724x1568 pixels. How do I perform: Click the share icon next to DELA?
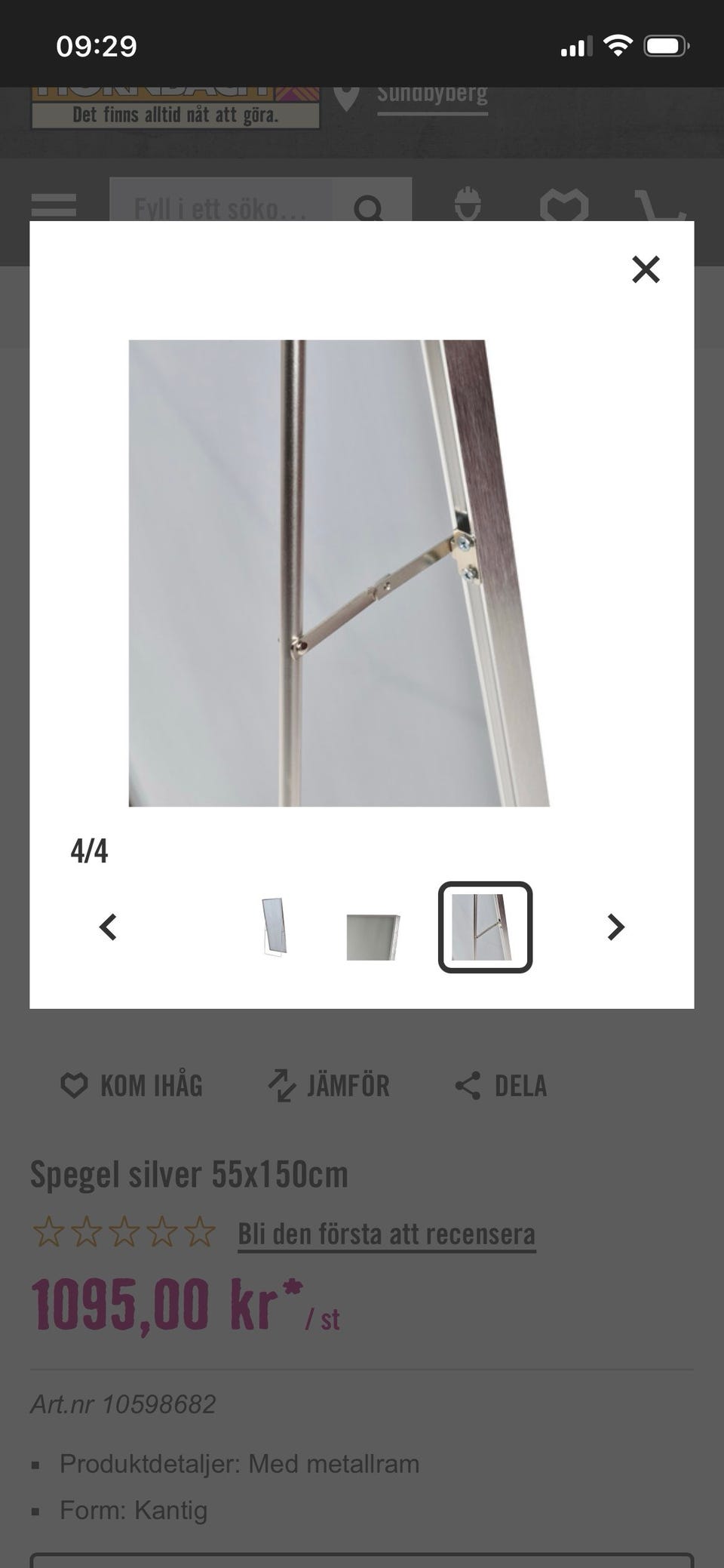468,1085
